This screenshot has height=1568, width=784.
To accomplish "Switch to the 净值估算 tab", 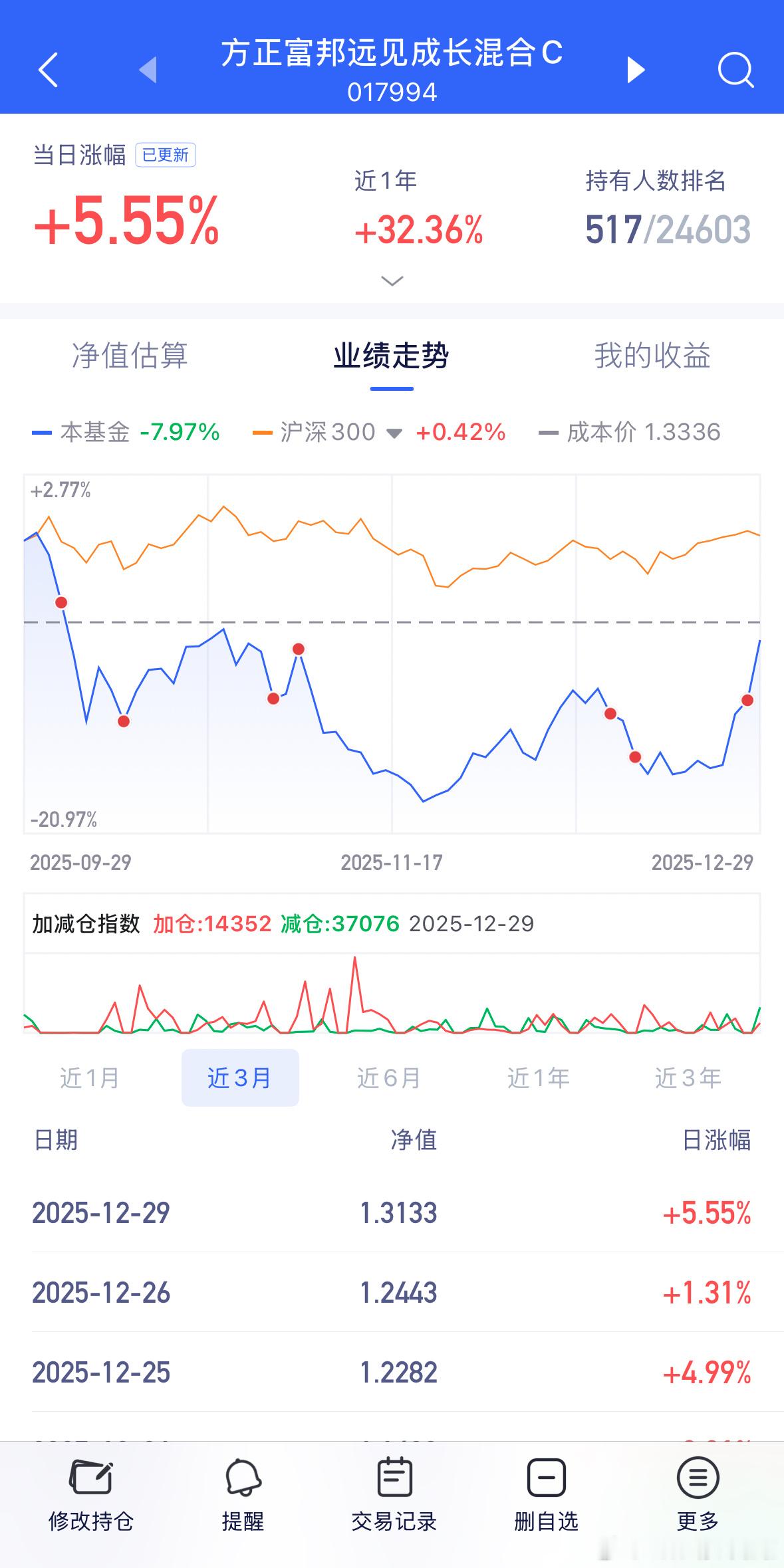I will (130, 357).
